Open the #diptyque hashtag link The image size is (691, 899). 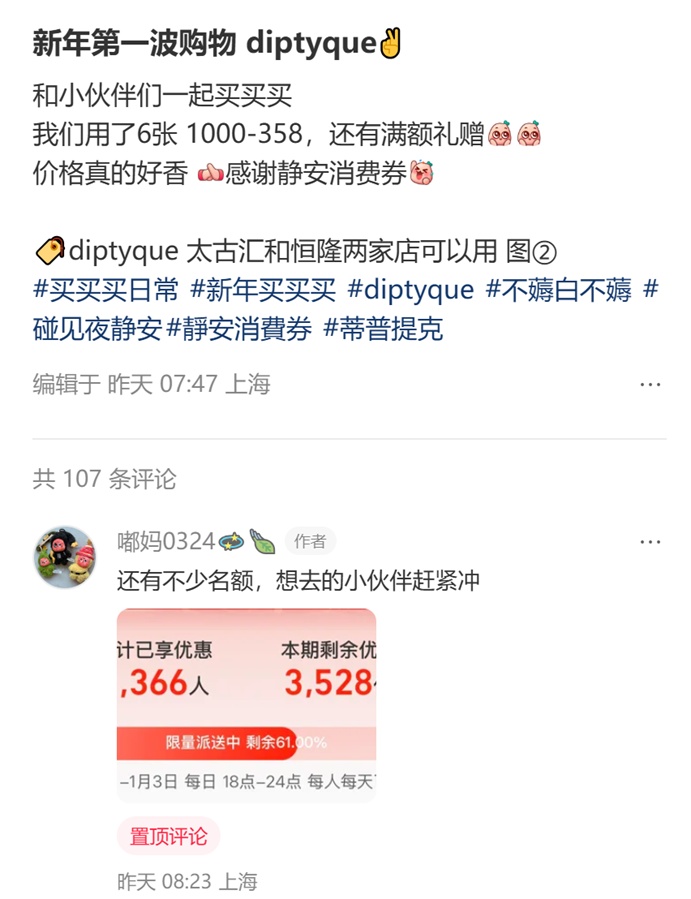click(410, 290)
